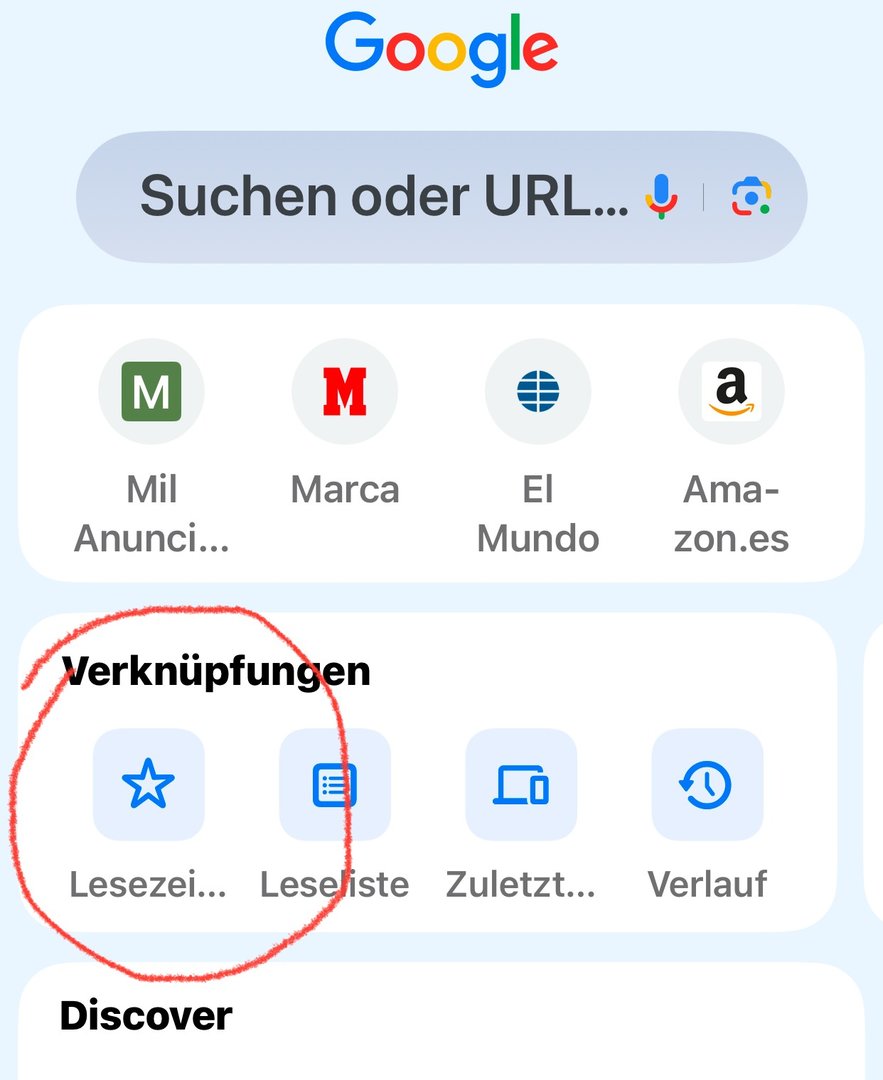The image size is (883, 1080).
Task: Open Lesezeichen with the star icon
Action: point(148,785)
